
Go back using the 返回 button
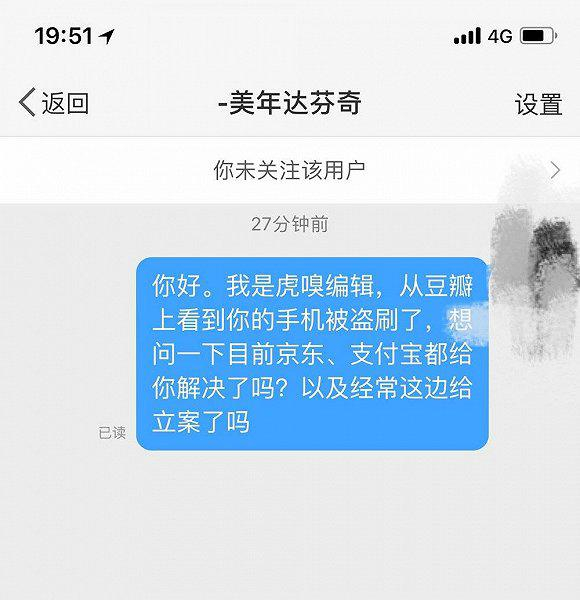[x=54, y=103]
